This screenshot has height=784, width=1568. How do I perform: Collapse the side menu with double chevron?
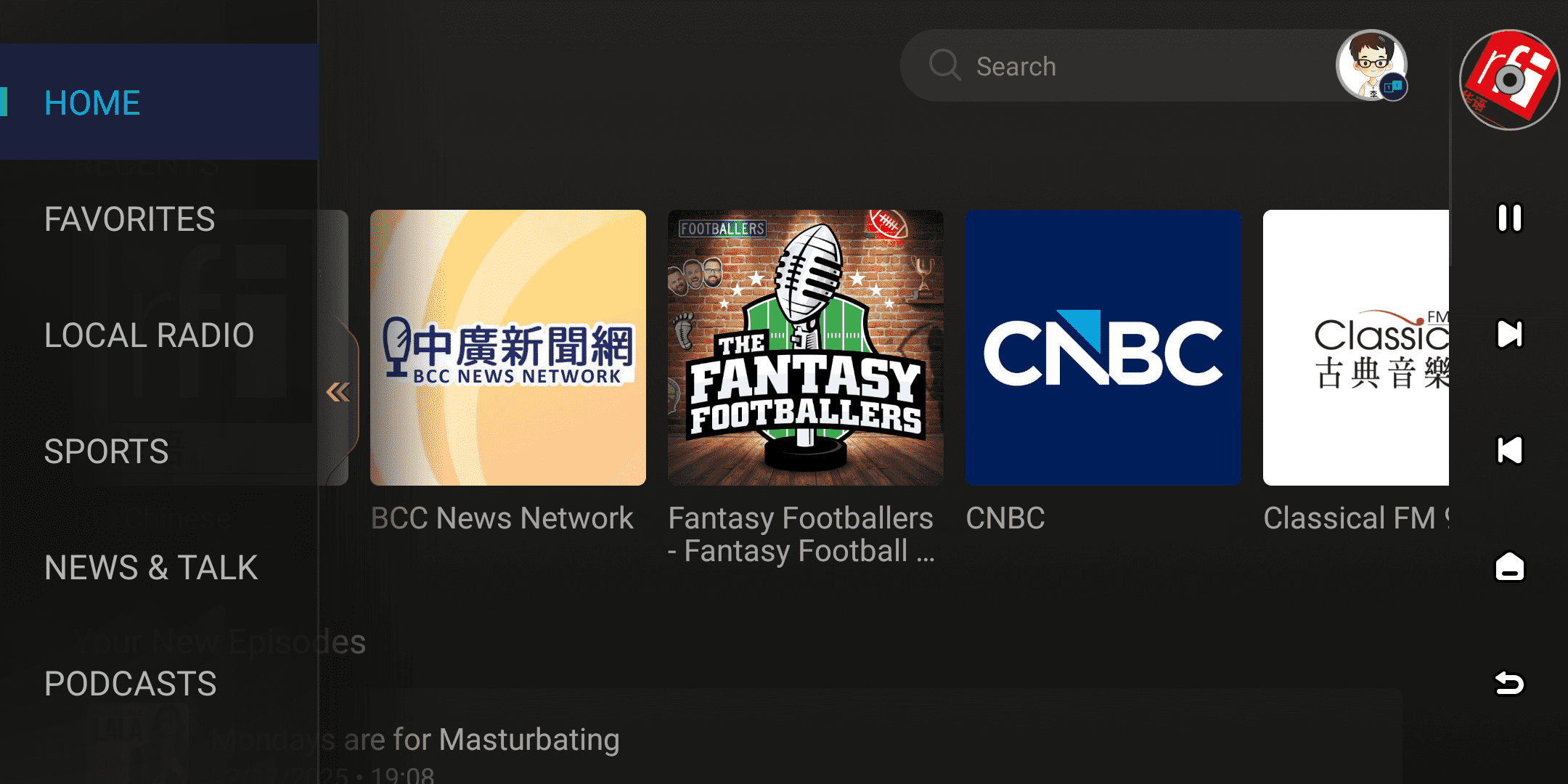[x=338, y=392]
